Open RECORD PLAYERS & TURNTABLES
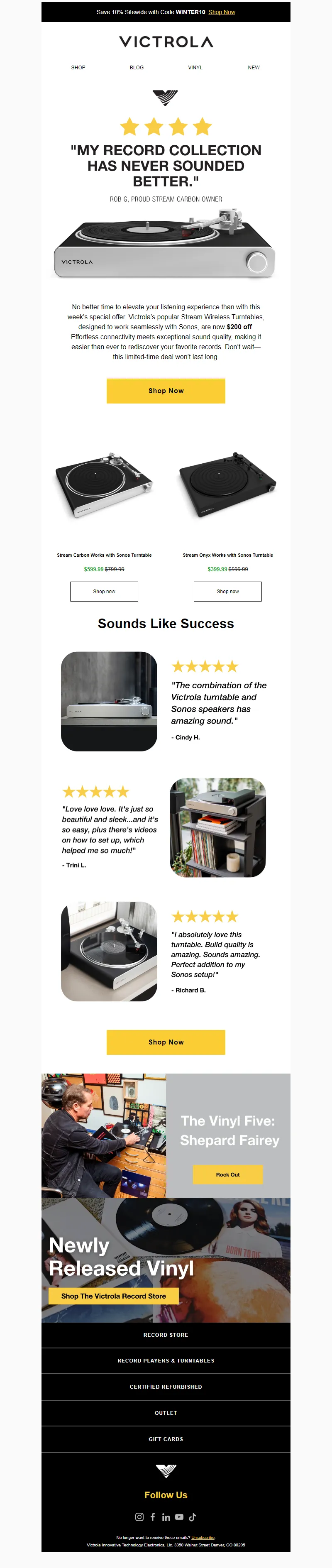The width and height of the screenshot is (332, 1568). (166, 1360)
